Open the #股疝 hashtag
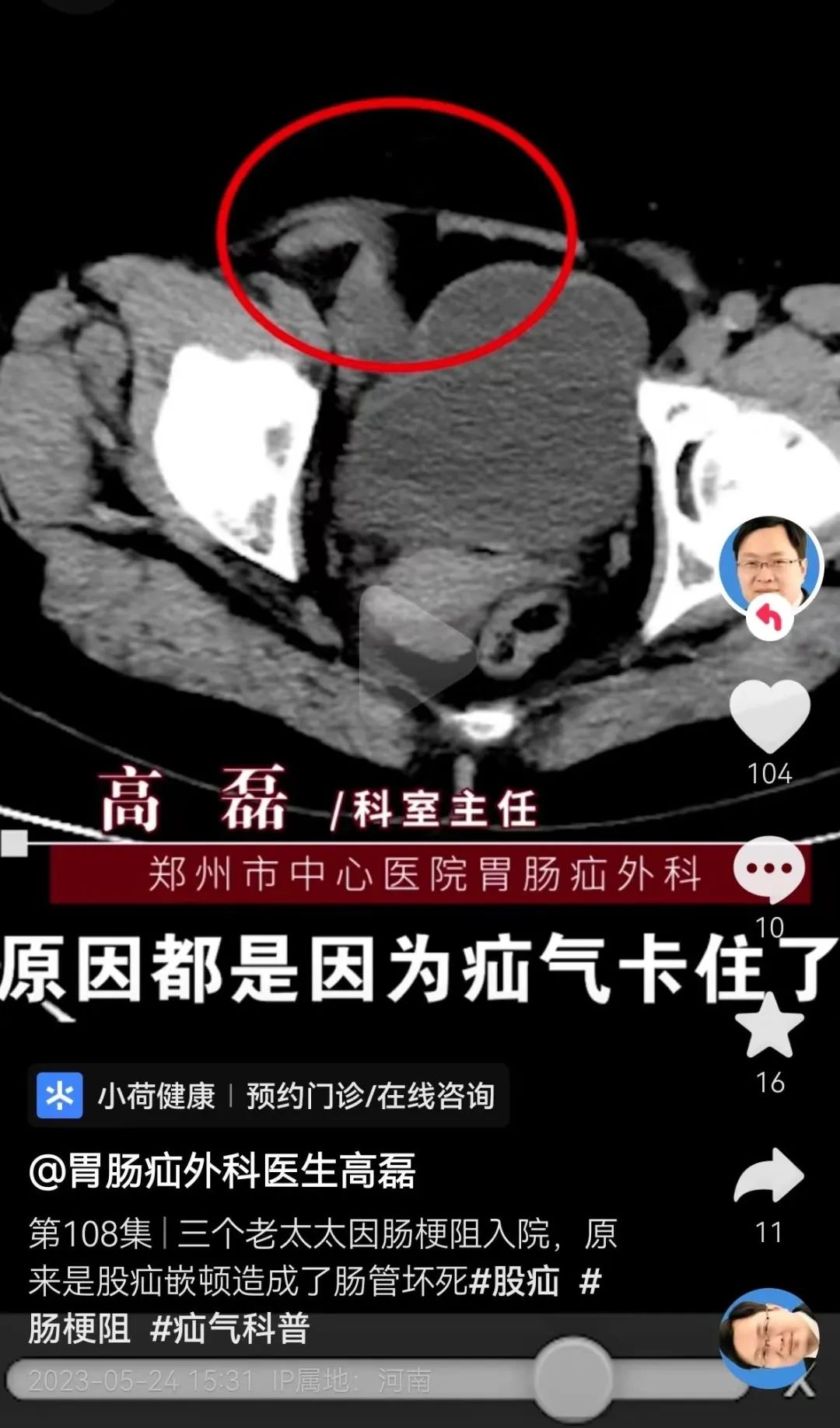Screen dimensions: 840x1428 click(516, 1281)
